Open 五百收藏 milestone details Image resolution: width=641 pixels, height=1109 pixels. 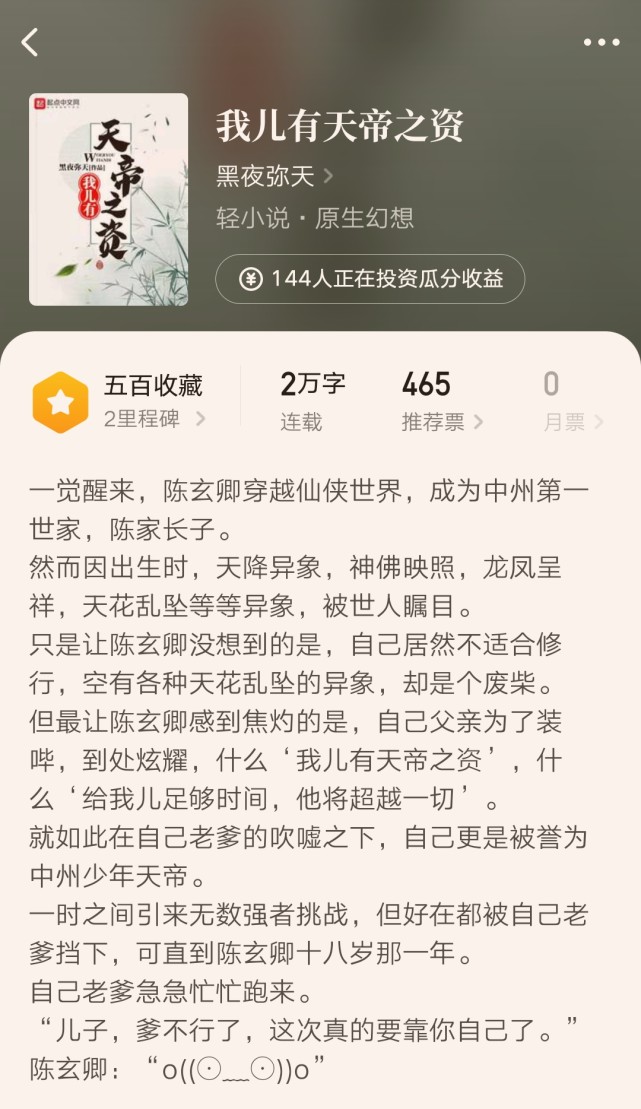pyautogui.click(x=120, y=401)
